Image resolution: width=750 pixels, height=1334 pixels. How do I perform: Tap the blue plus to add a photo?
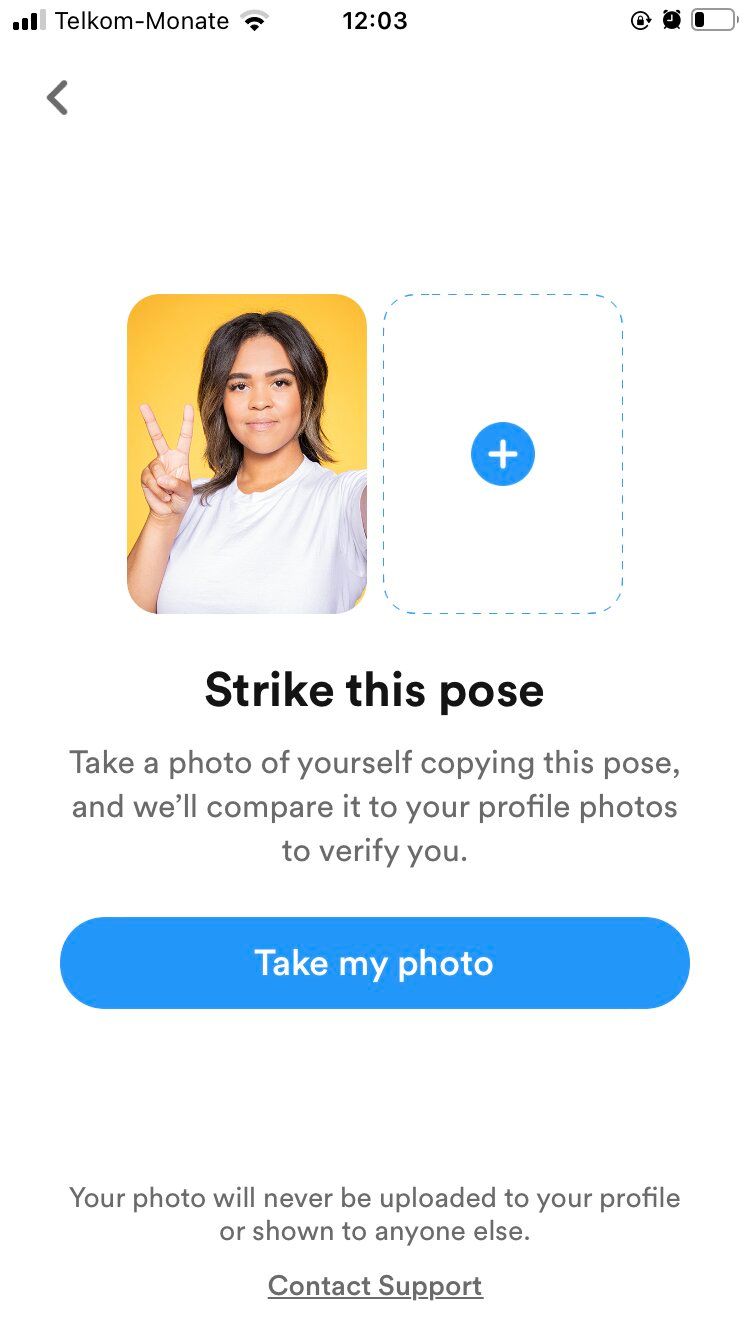pos(503,454)
